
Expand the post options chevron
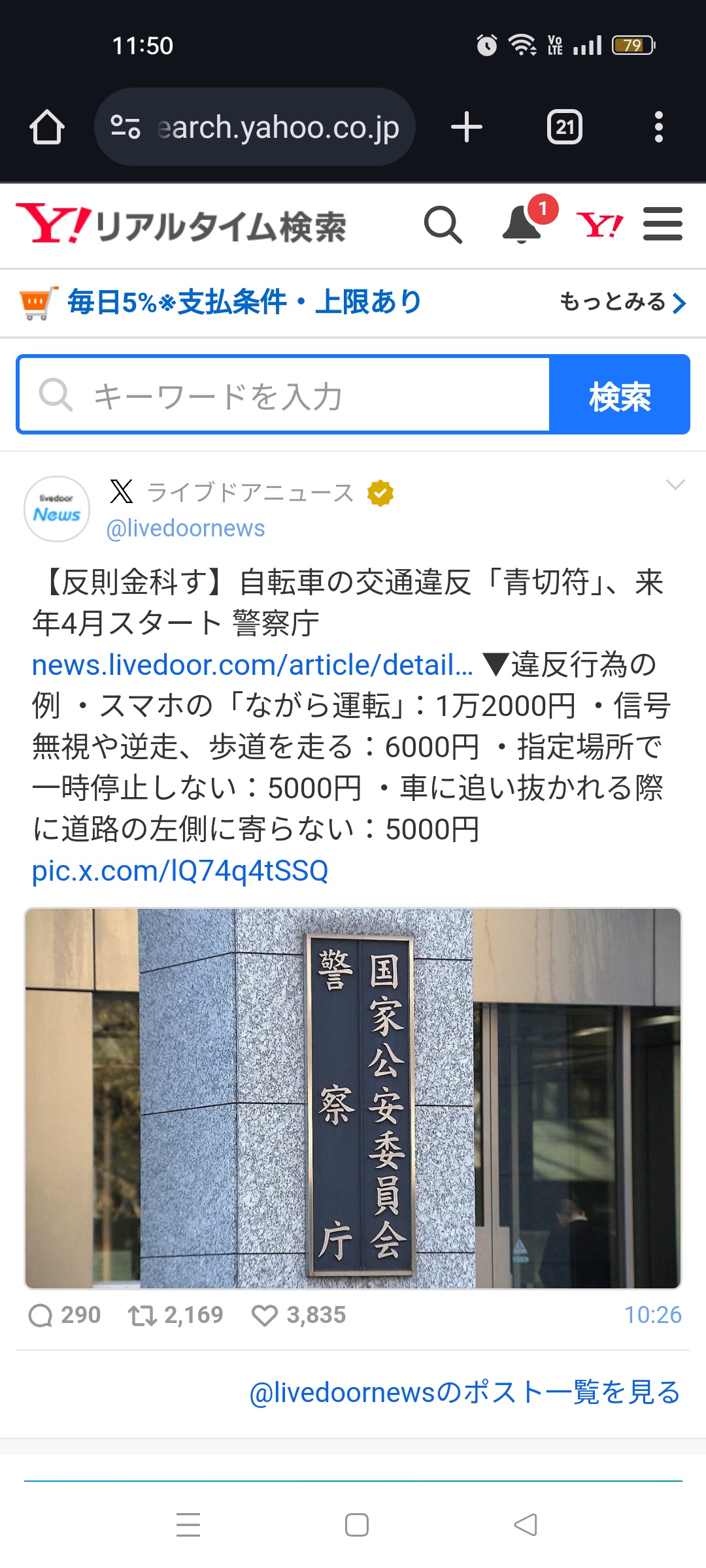(x=675, y=485)
